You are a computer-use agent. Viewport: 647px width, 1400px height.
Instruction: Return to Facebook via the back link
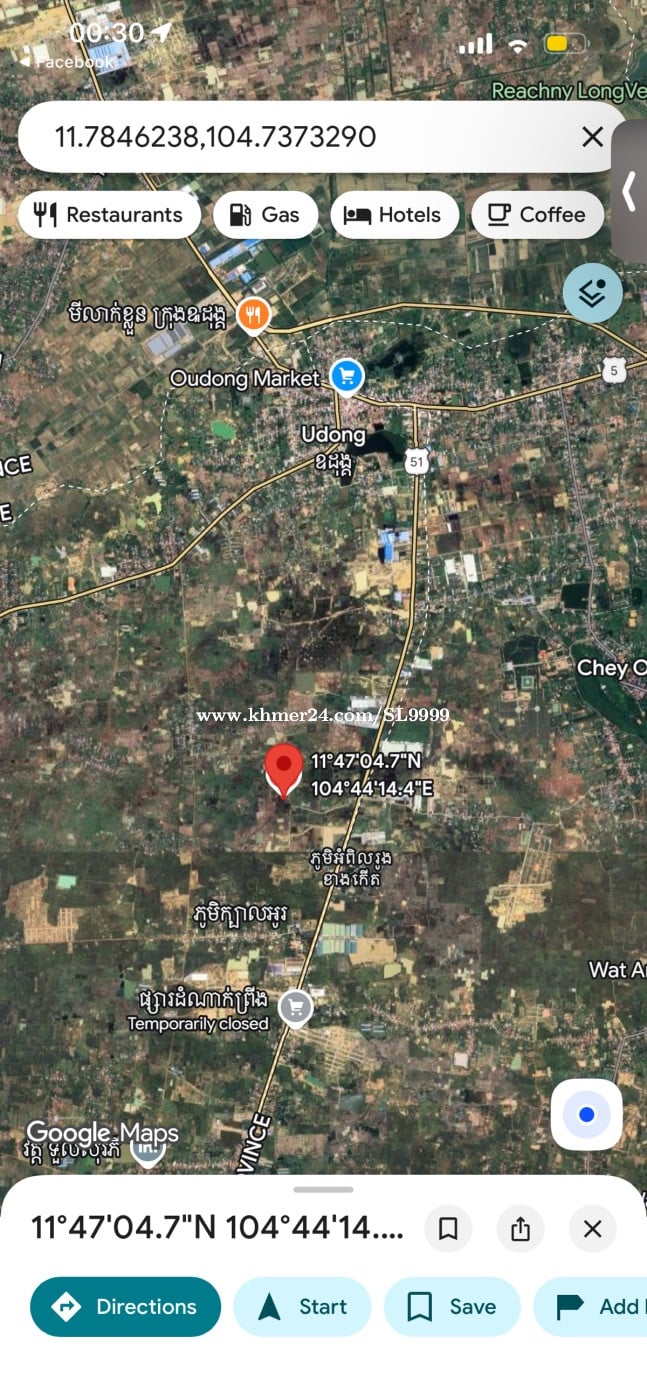pos(67,62)
